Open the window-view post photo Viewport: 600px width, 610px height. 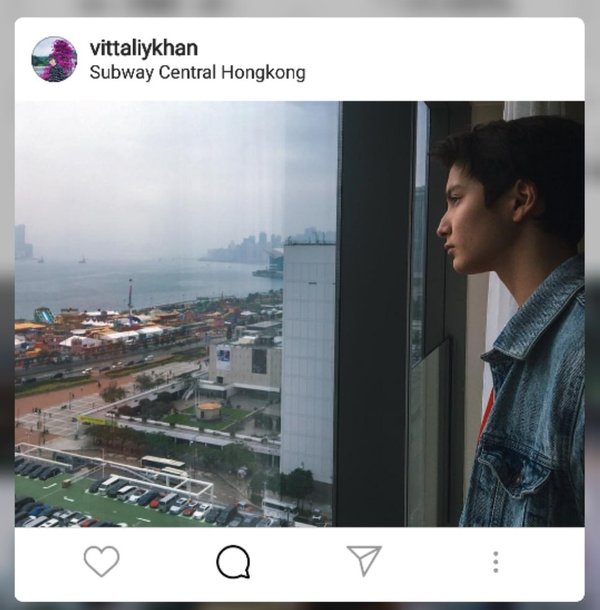coord(299,313)
